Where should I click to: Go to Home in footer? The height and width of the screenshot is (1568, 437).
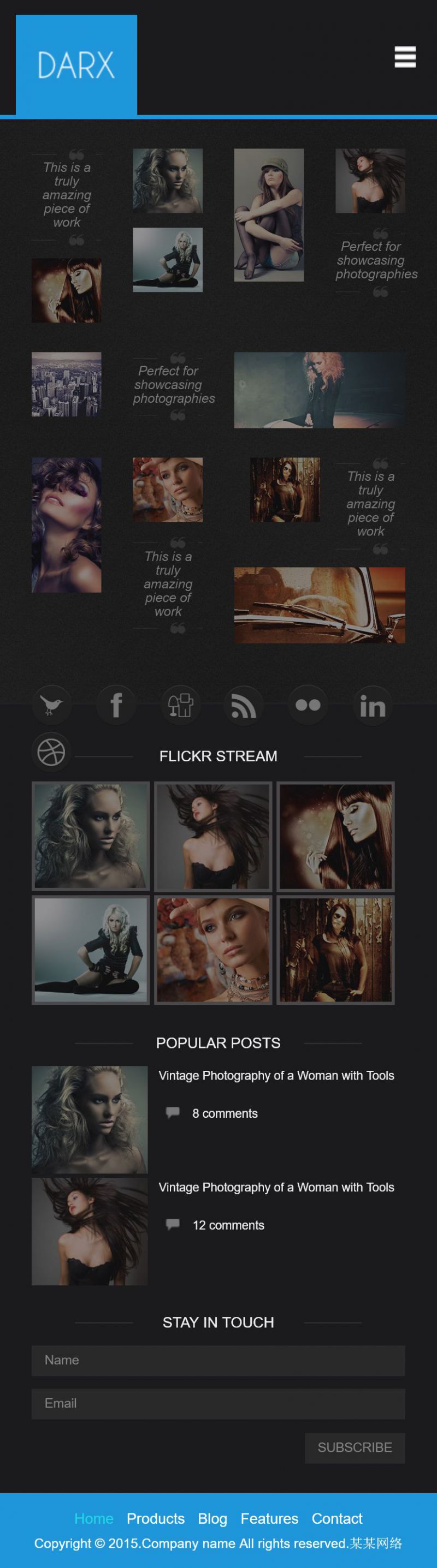click(93, 1518)
